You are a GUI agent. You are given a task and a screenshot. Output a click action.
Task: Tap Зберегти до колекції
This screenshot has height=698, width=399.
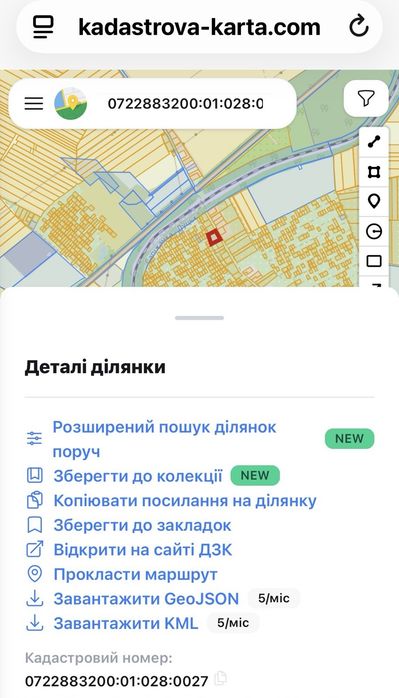(138, 476)
